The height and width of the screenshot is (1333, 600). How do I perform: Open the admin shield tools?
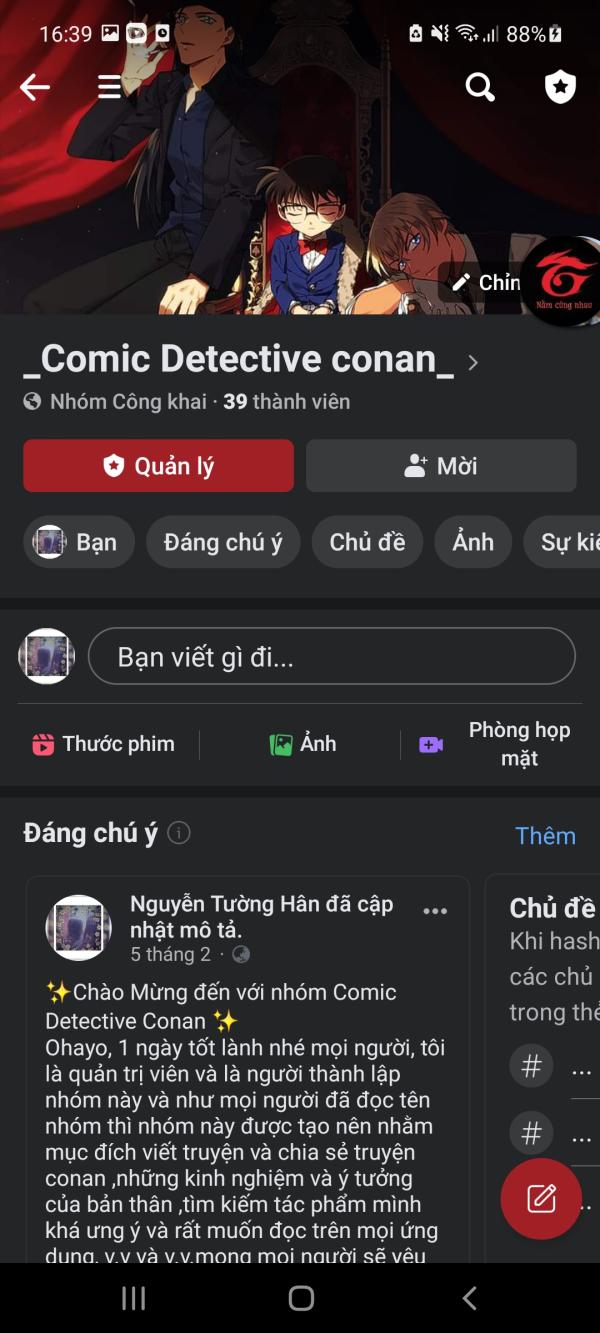pos(560,88)
